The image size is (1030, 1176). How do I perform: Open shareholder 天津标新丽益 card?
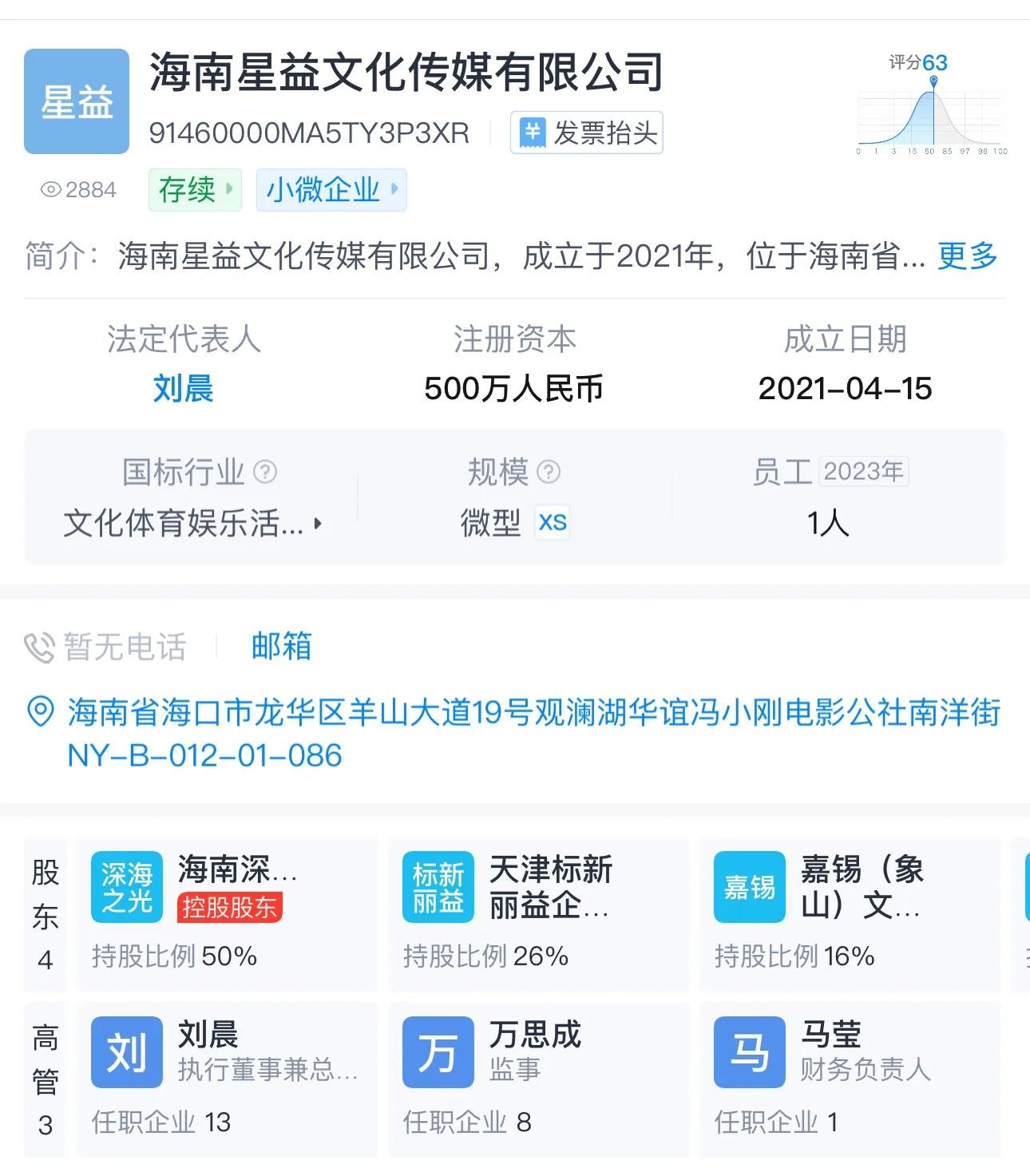[x=537, y=913]
